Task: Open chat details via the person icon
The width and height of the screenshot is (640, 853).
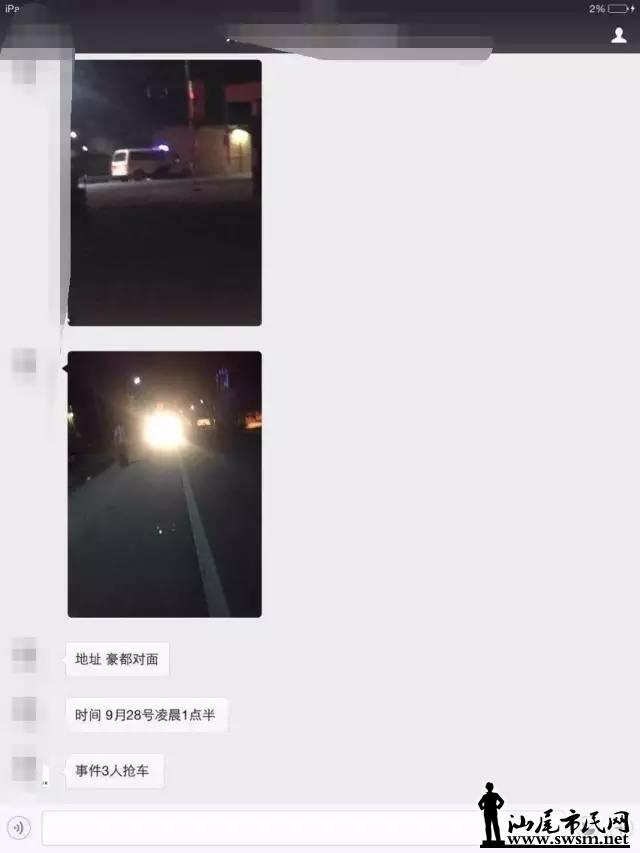Action: [x=618, y=35]
